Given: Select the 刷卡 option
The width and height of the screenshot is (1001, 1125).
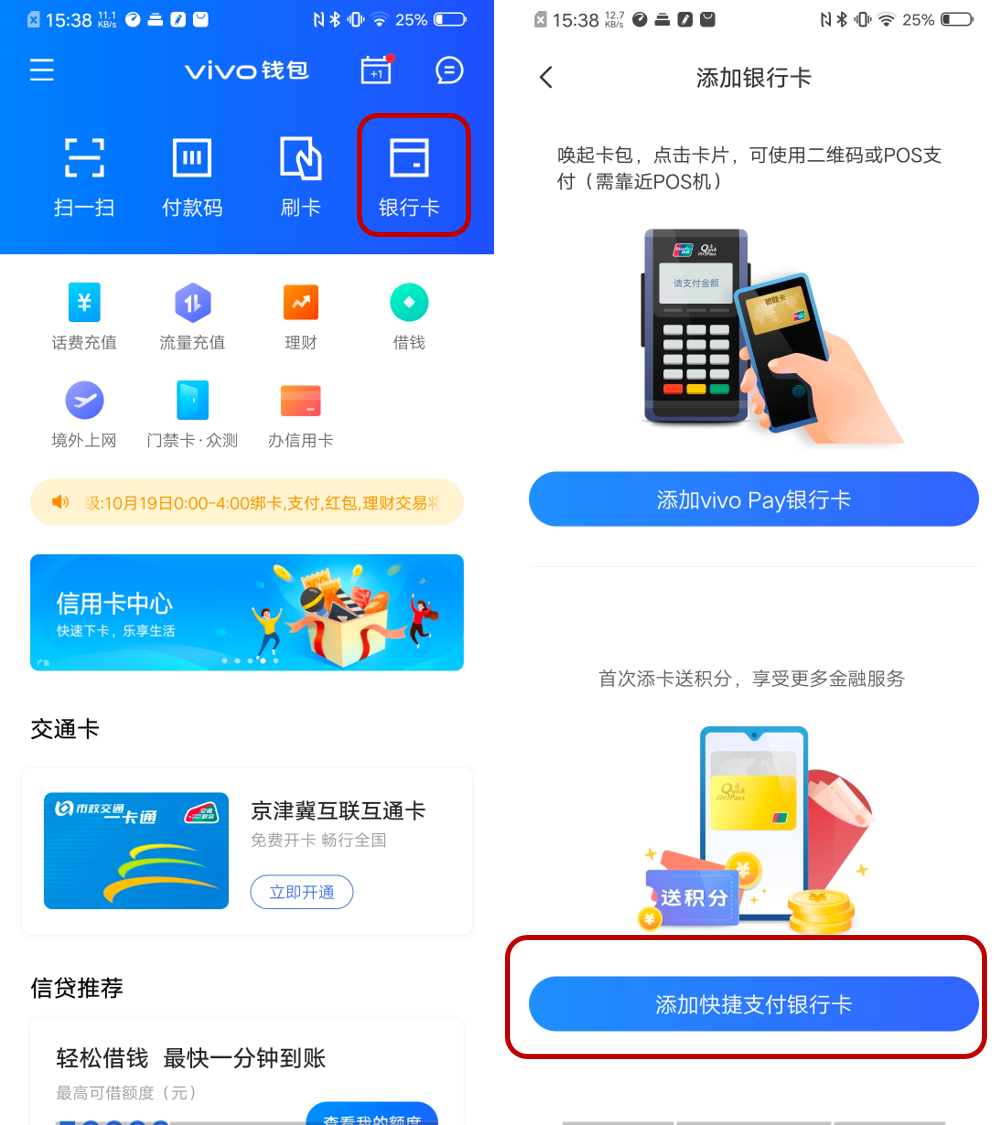Looking at the screenshot, I should pyautogui.click(x=300, y=176).
